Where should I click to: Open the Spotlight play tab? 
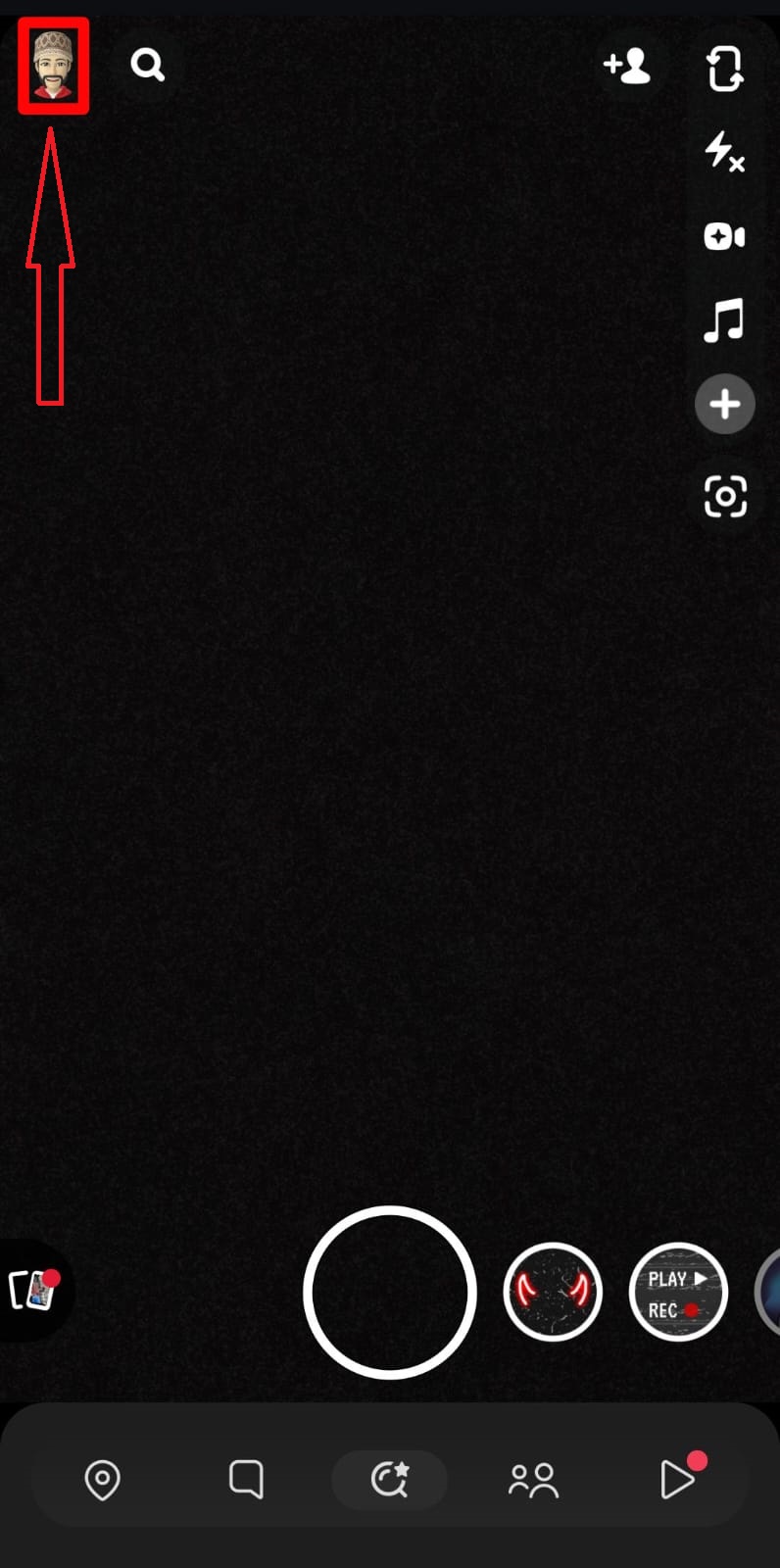[677, 1479]
